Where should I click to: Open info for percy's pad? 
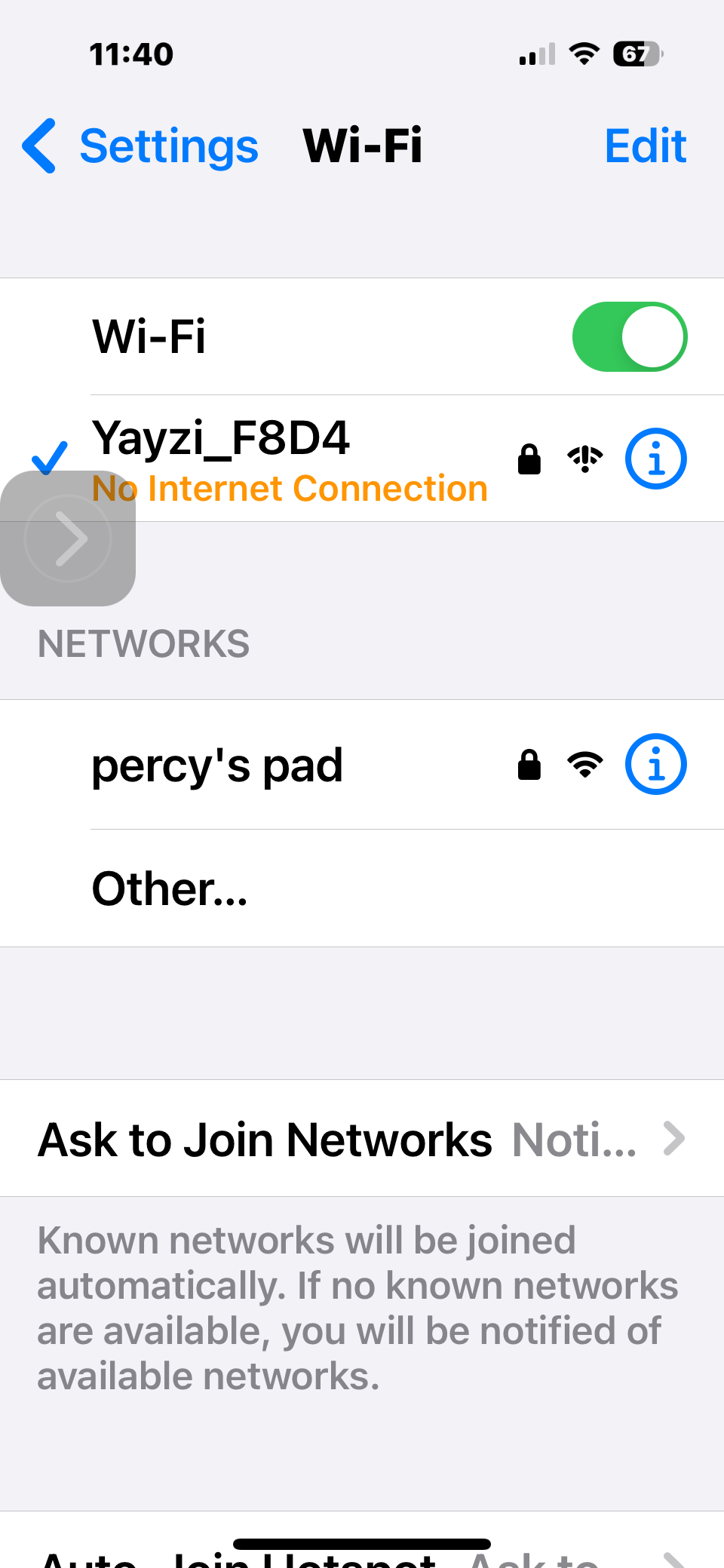pos(656,764)
